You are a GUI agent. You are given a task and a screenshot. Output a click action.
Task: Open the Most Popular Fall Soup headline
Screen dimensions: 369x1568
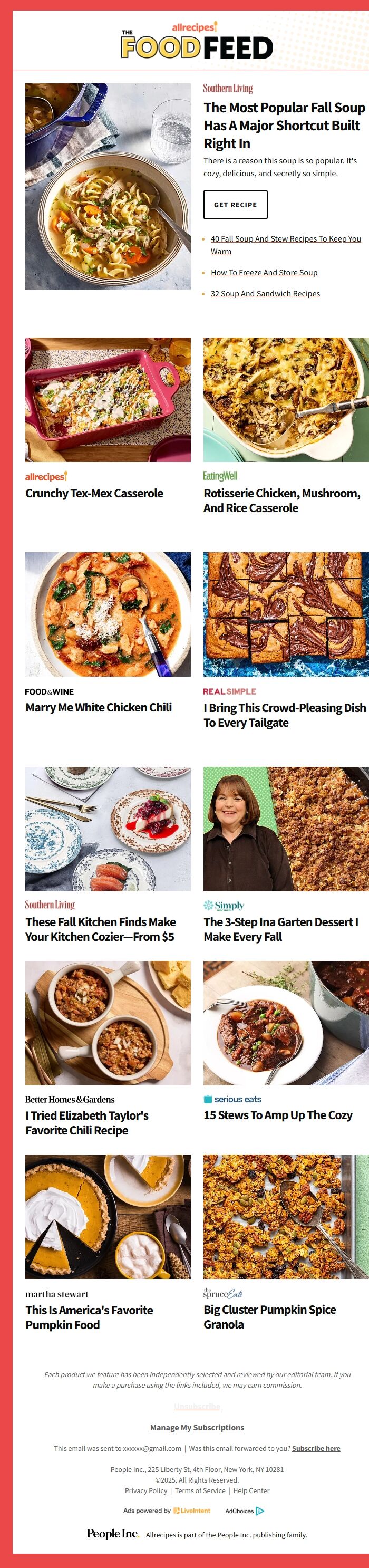(x=284, y=126)
